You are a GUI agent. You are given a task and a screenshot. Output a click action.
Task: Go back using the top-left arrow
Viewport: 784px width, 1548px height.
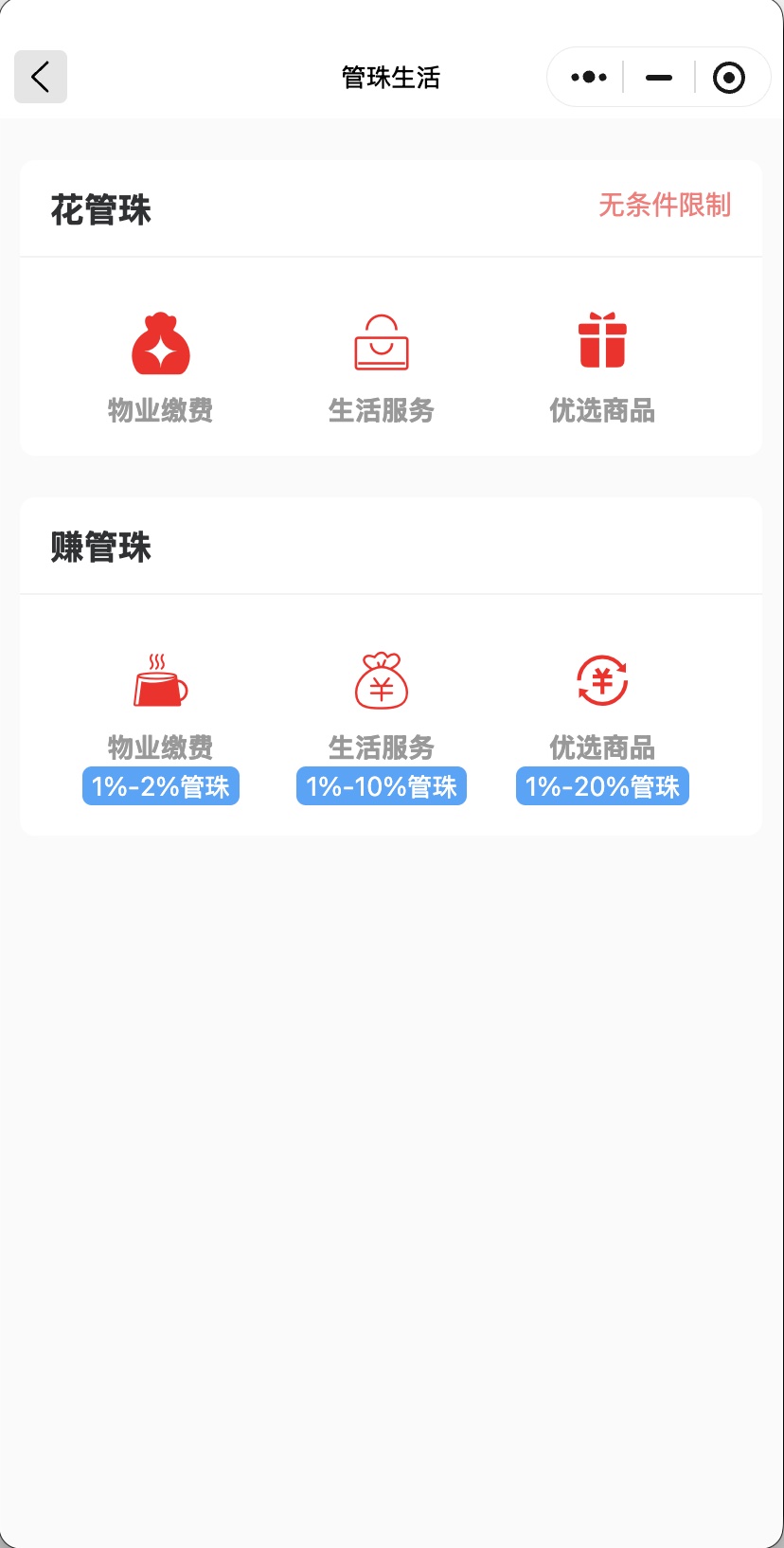(41, 77)
